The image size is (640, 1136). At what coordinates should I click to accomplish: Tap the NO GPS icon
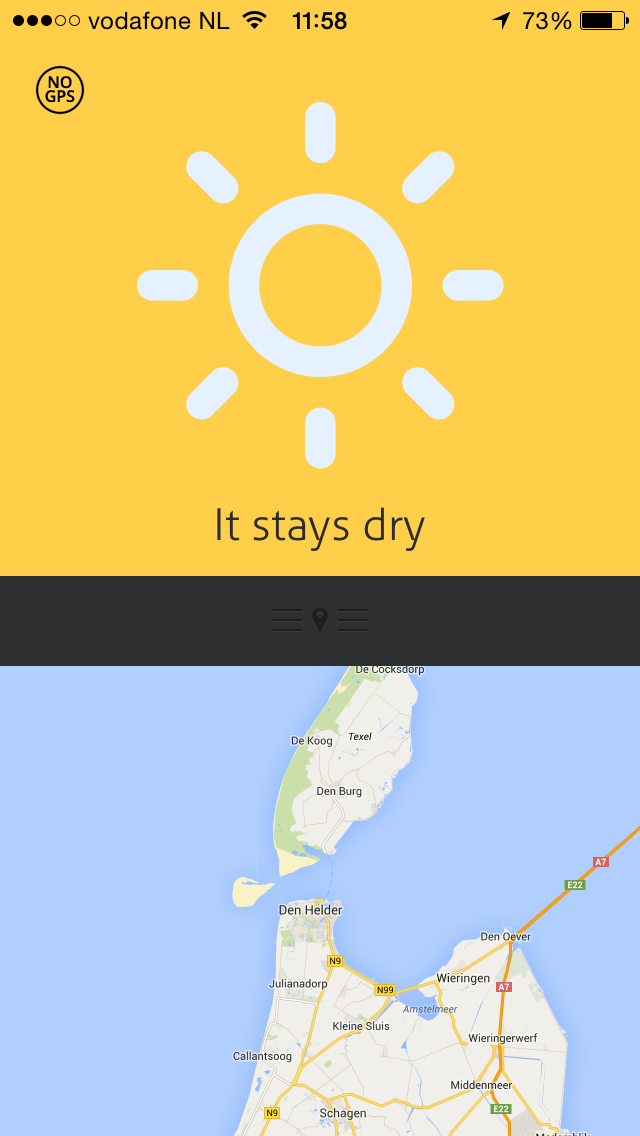pos(60,90)
